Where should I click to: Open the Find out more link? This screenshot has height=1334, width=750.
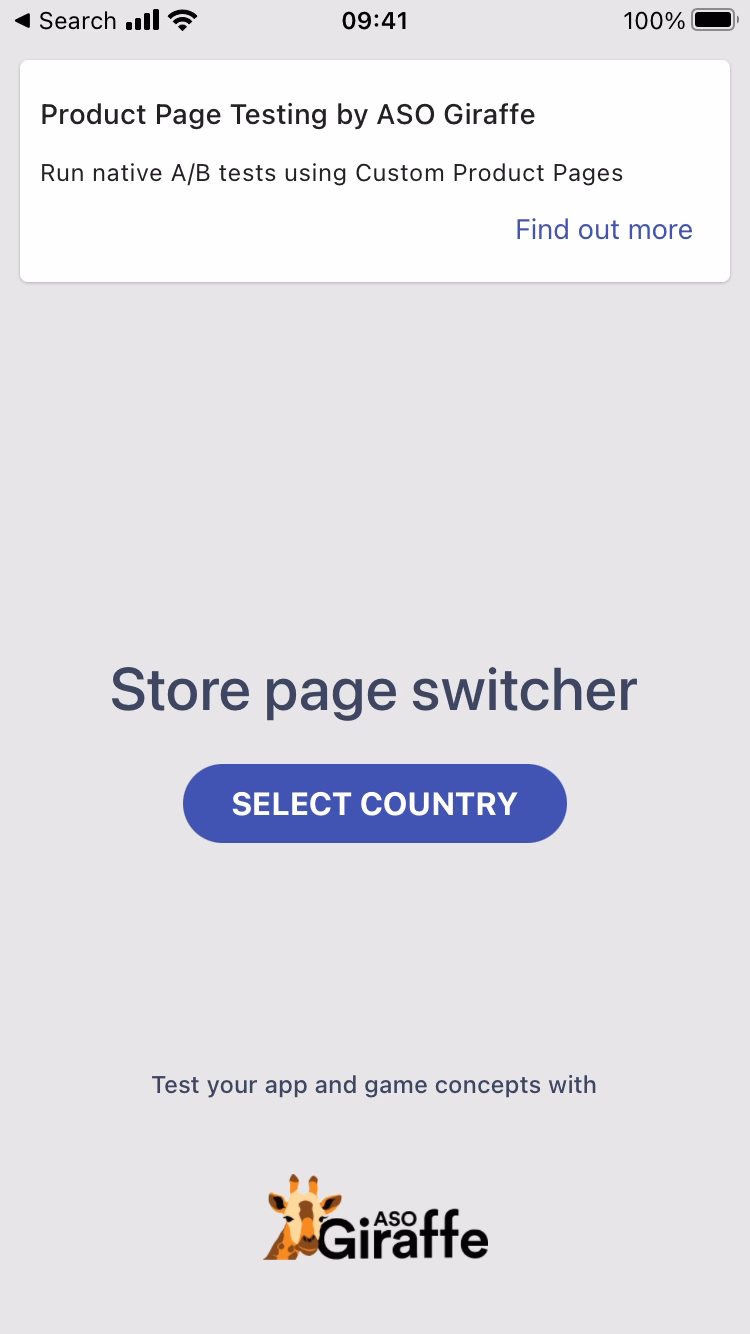coord(604,229)
